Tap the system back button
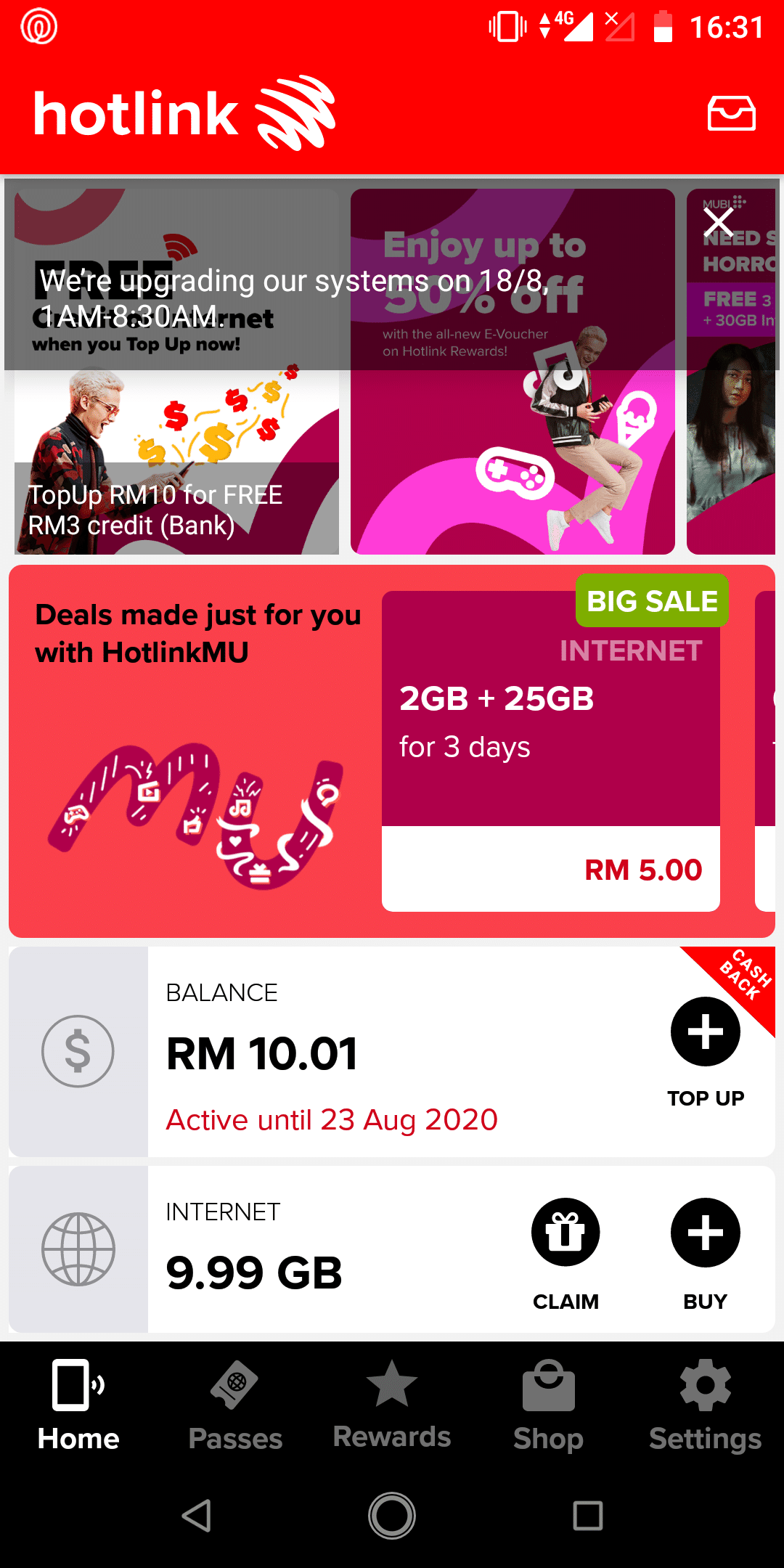The height and width of the screenshot is (1568, 784). [196, 1516]
